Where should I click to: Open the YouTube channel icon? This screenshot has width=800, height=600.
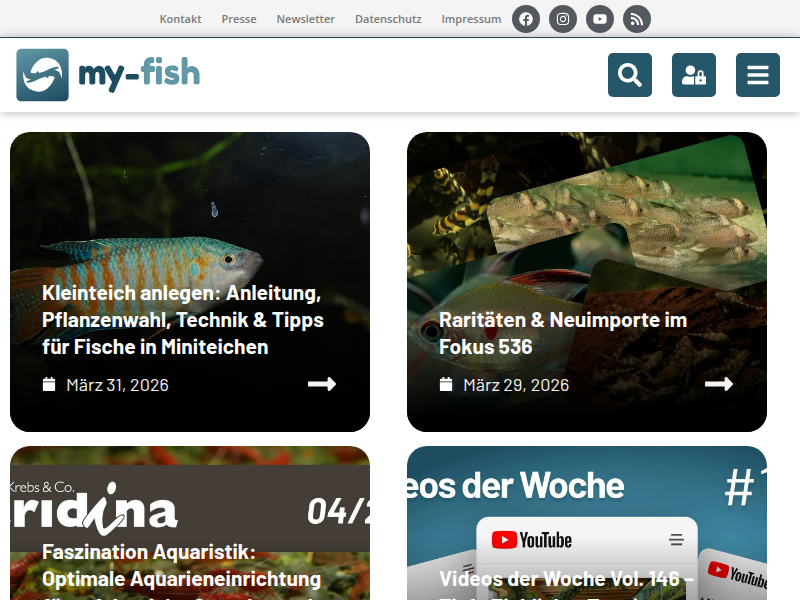pyautogui.click(x=600, y=19)
